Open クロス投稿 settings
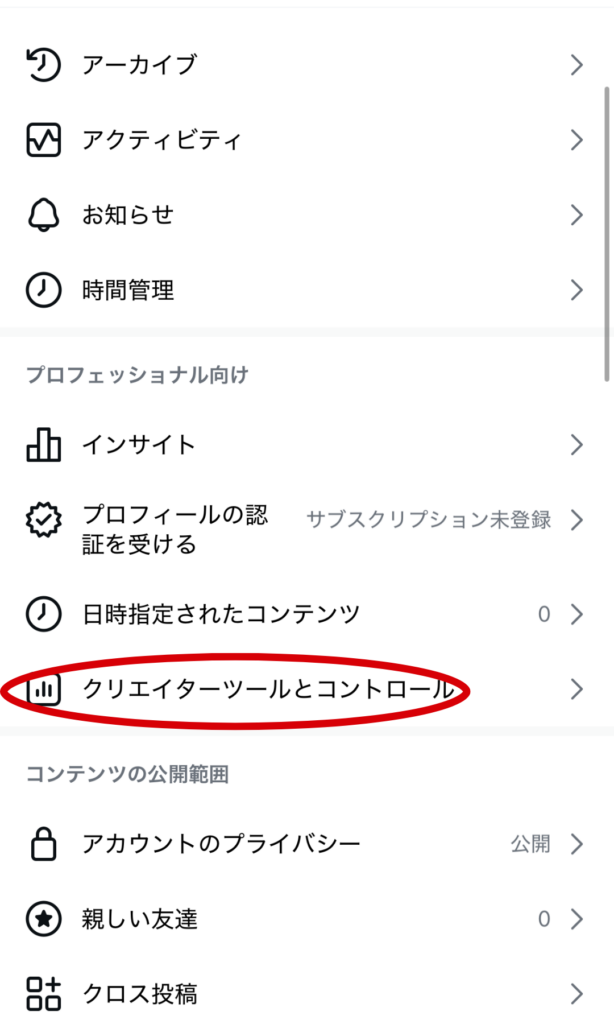 300,994
